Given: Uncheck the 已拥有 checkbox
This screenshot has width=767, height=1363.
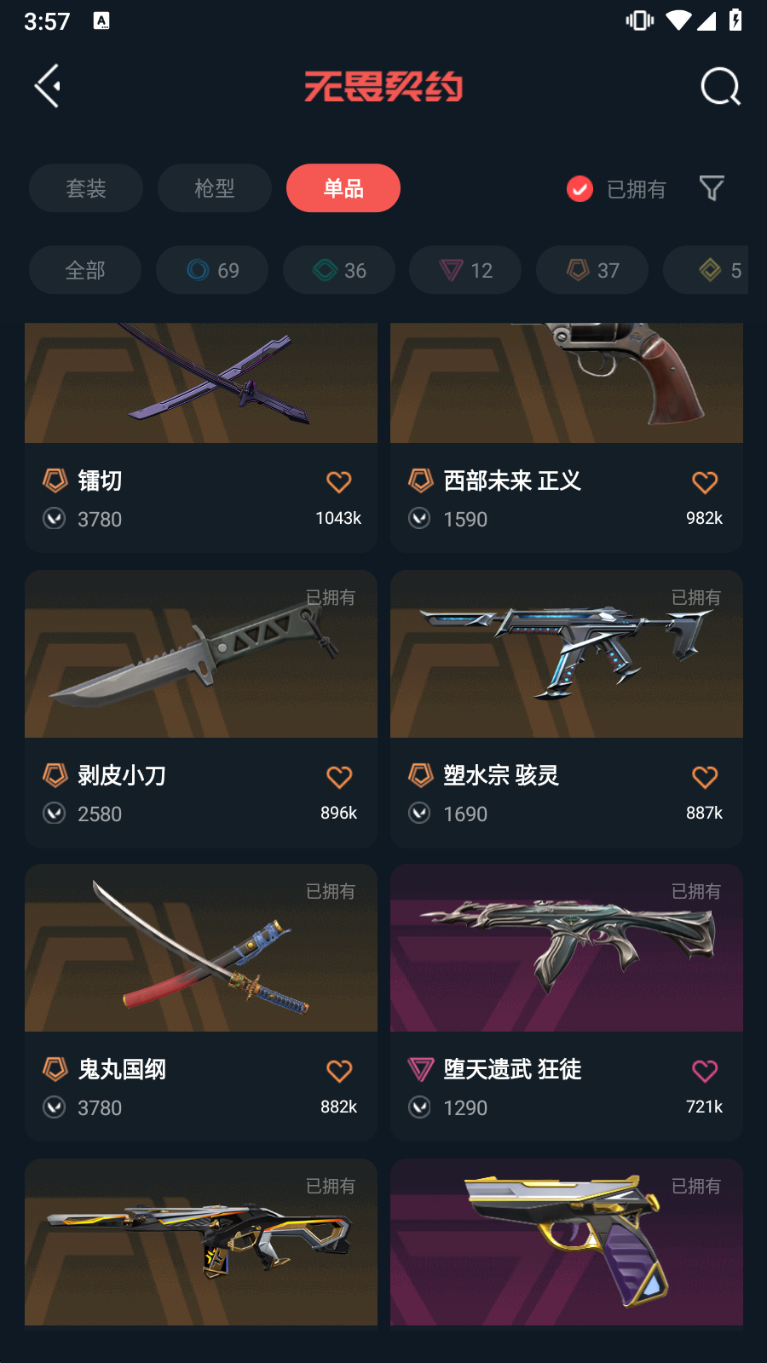Looking at the screenshot, I should [579, 189].
